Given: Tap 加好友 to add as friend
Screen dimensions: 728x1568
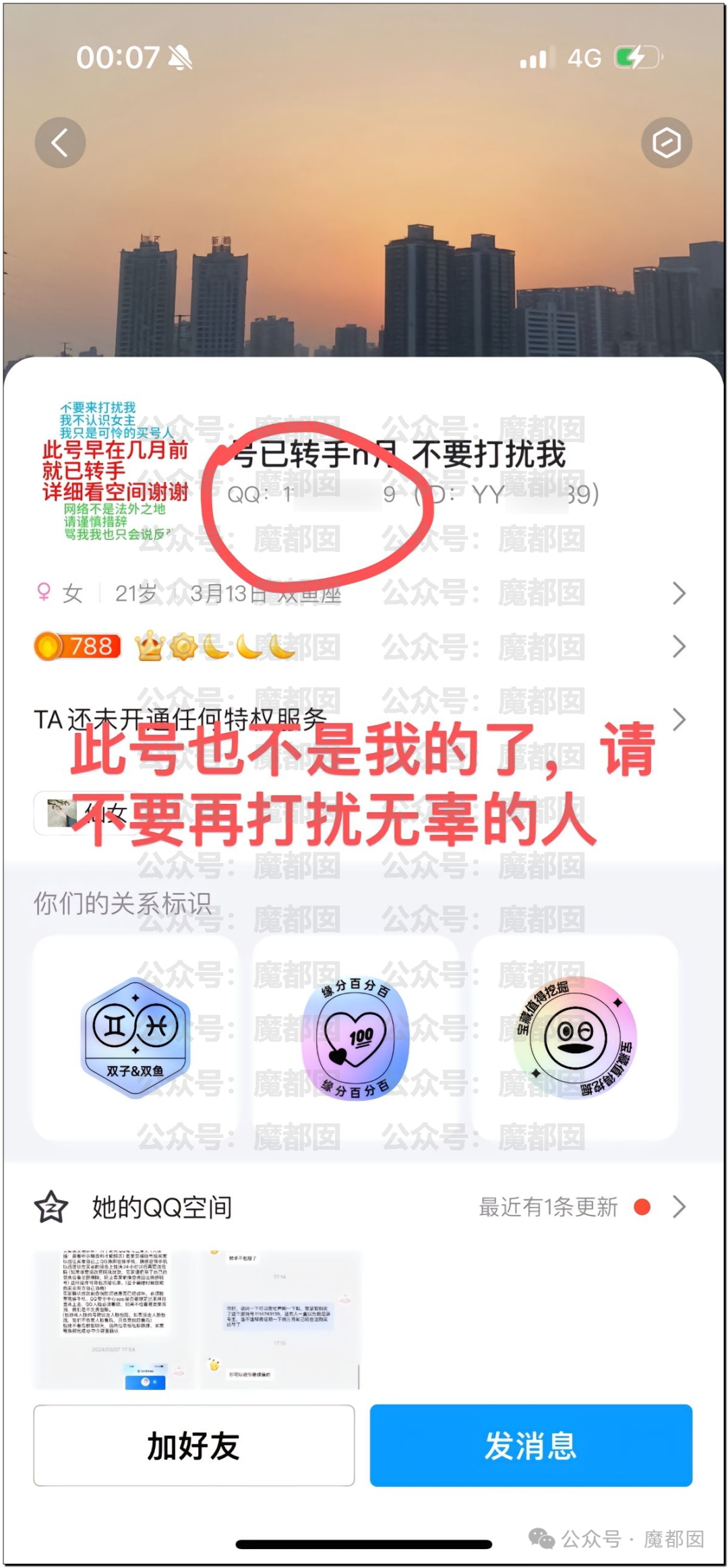Looking at the screenshot, I should click(194, 1445).
